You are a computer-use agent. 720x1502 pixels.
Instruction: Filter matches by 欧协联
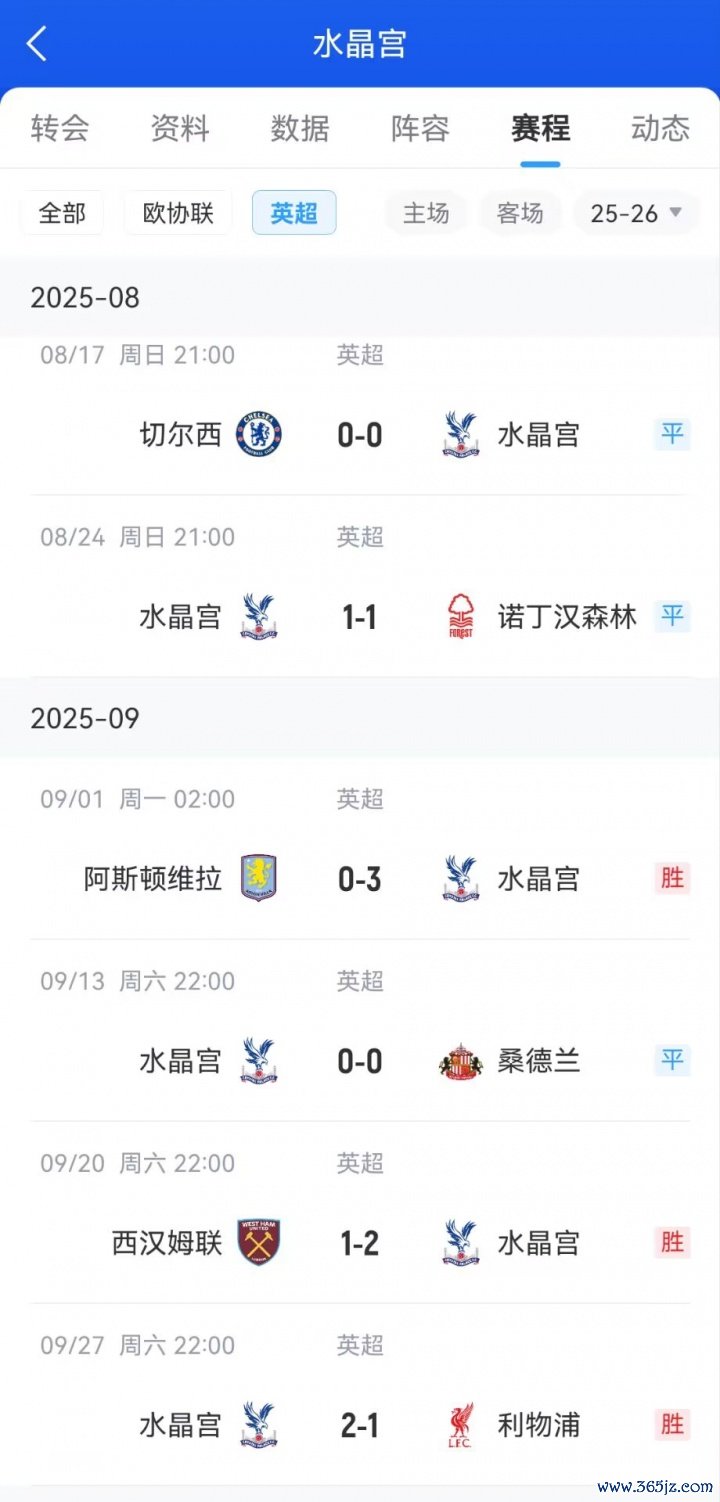tap(178, 213)
